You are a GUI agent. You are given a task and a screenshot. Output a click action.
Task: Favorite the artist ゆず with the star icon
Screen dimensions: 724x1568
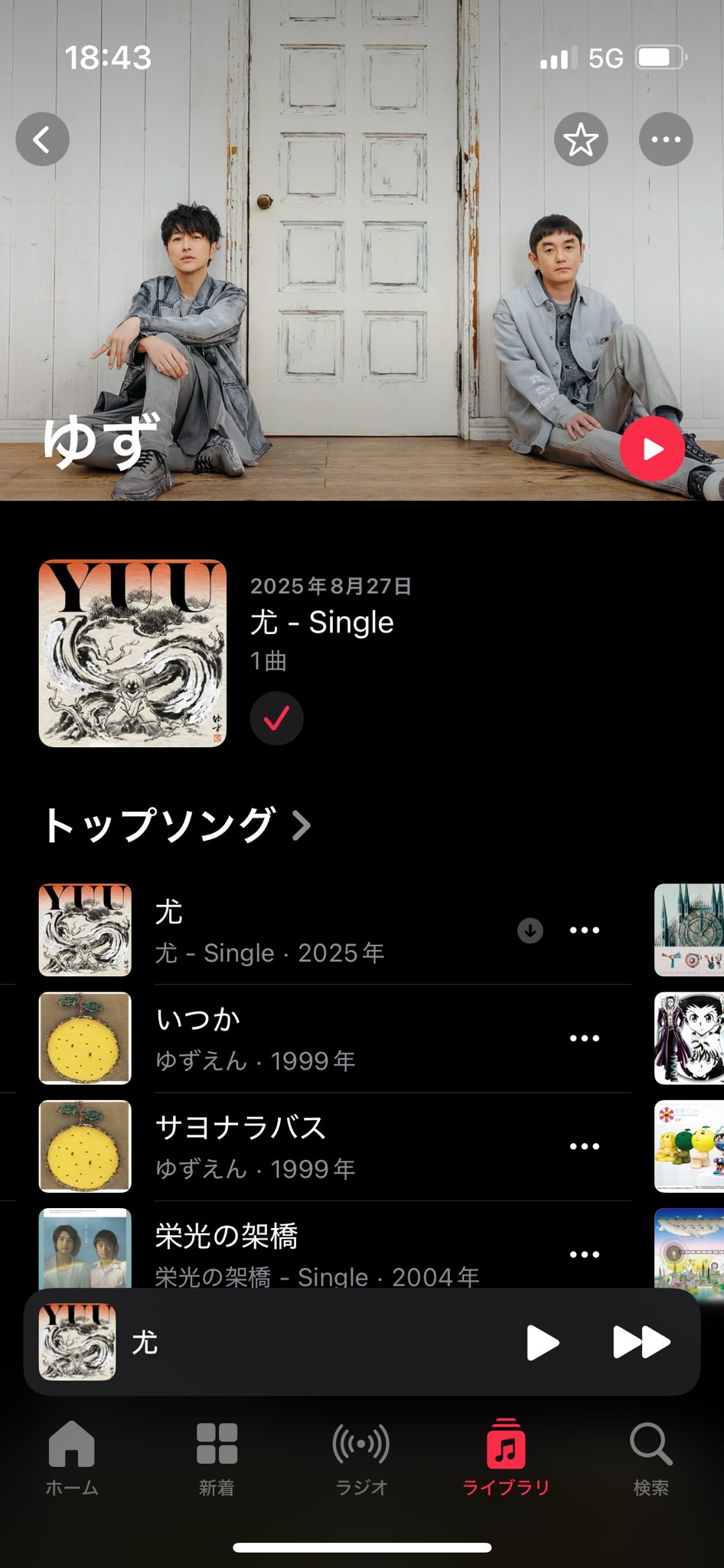(x=581, y=139)
